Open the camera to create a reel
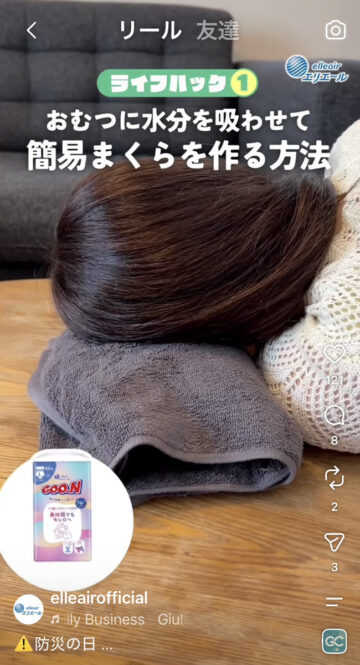Screen dimensions: 360x665 pyautogui.click(x=335, y=30)
